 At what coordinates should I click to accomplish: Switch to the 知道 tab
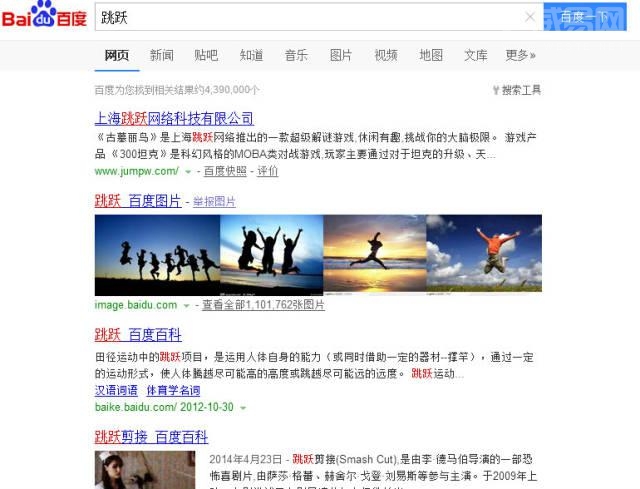(251, 55)
